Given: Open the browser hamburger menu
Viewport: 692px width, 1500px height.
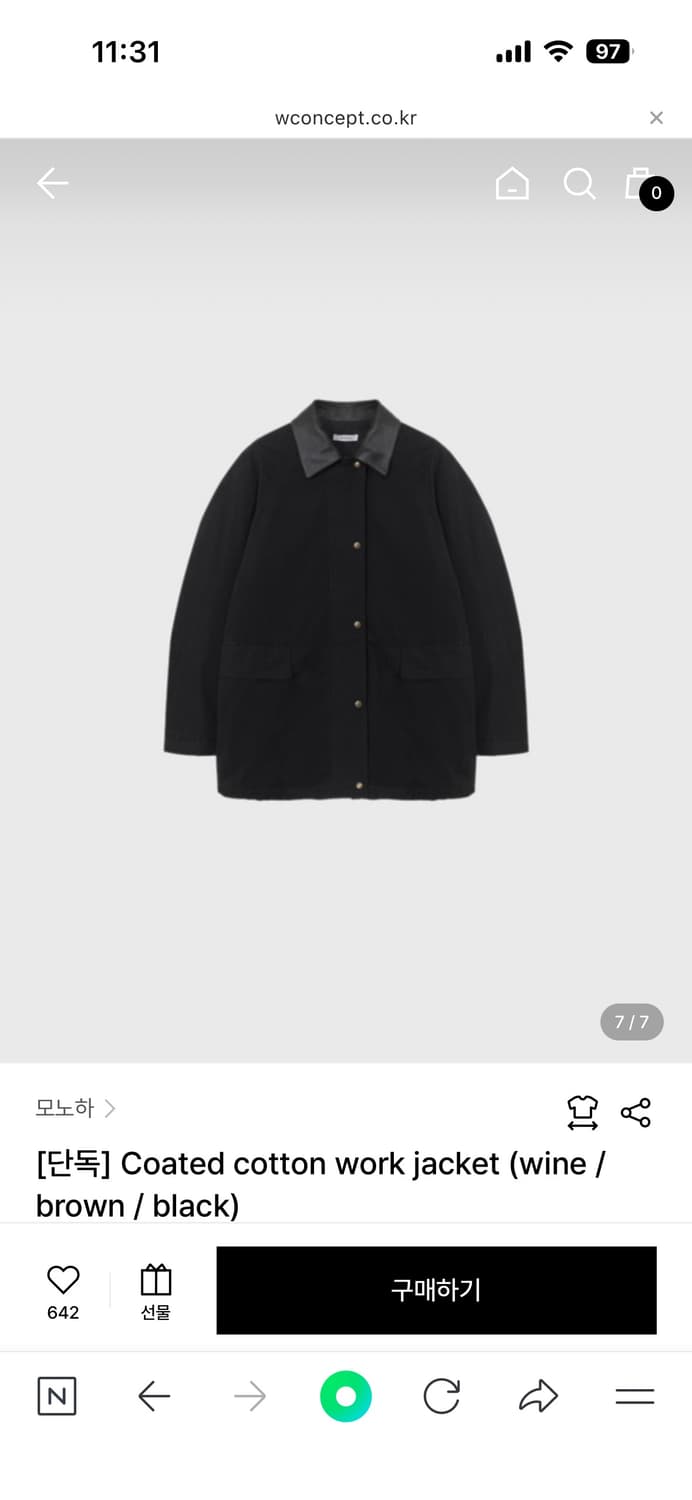Looking at the screenshot, I should [x=634, y=1396].
